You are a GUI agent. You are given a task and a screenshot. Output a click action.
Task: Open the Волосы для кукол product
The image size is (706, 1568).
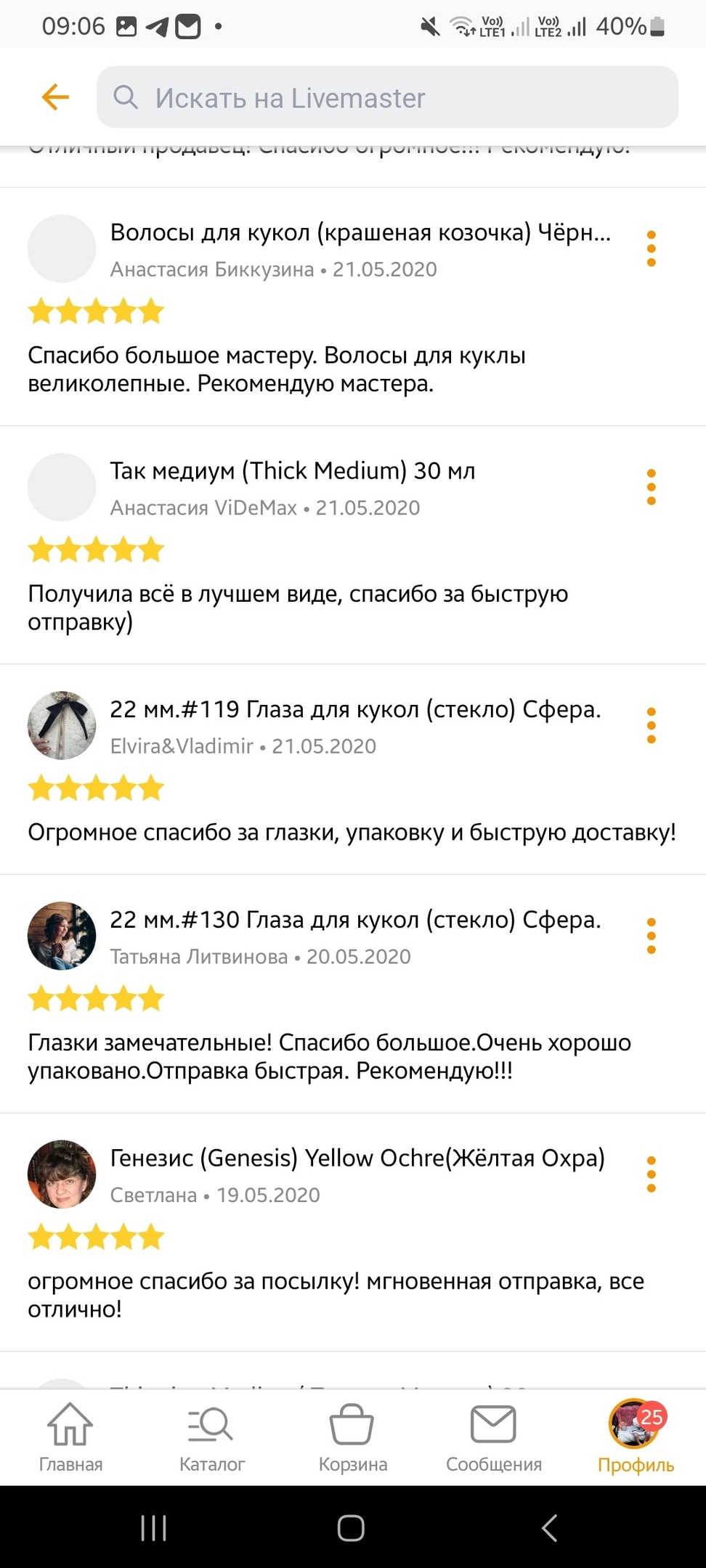click(x=360, y=232)
